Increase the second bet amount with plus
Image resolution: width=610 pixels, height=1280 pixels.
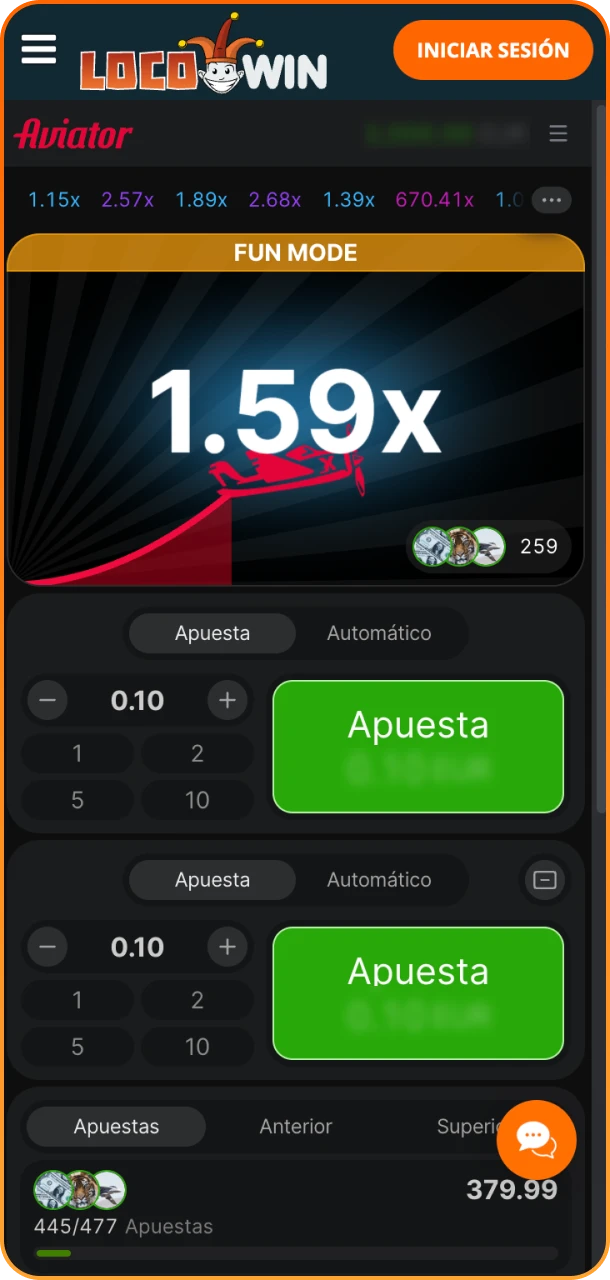[227, 947]
